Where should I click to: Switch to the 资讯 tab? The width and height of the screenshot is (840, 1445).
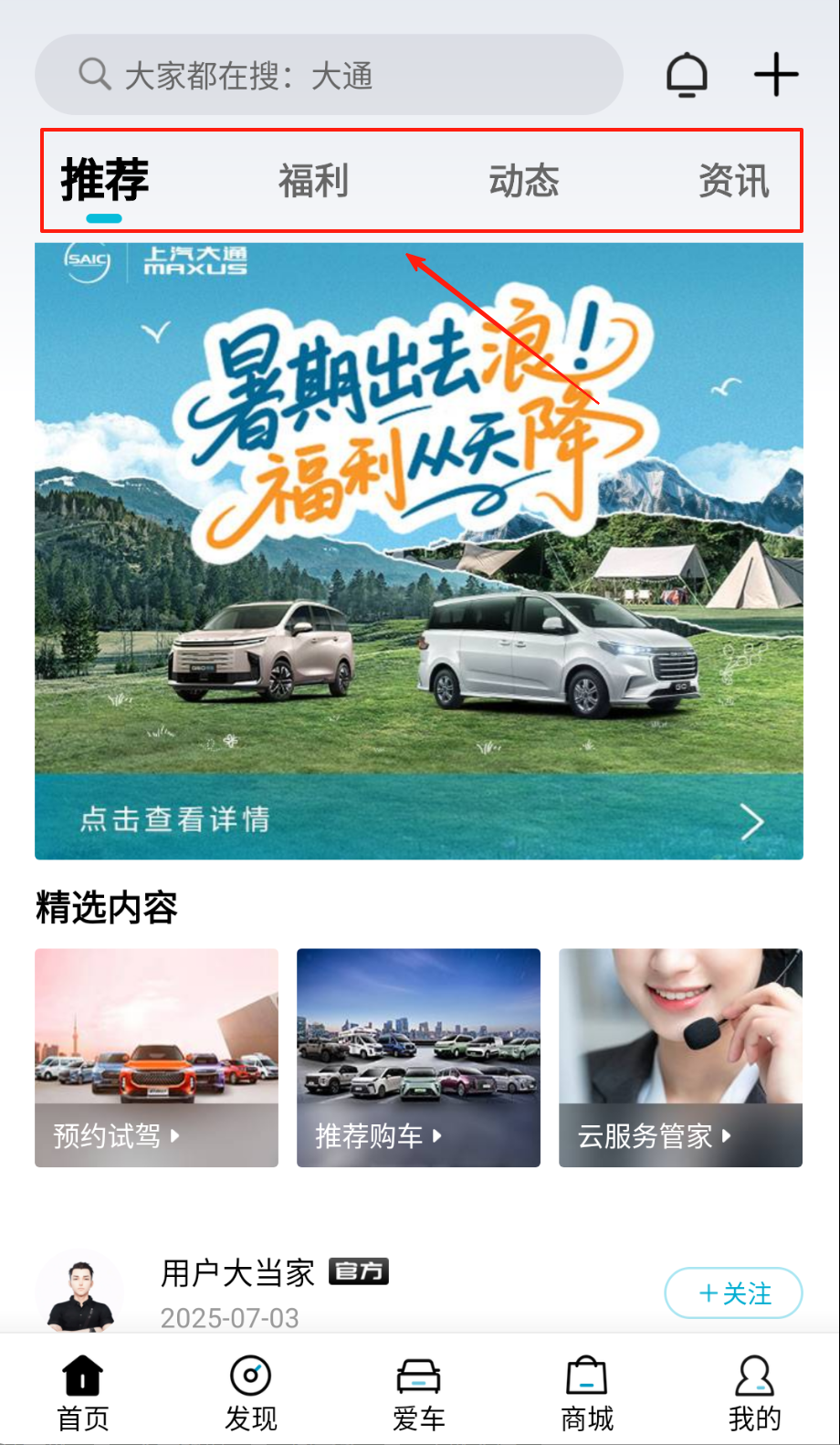(x=733, y=181)
